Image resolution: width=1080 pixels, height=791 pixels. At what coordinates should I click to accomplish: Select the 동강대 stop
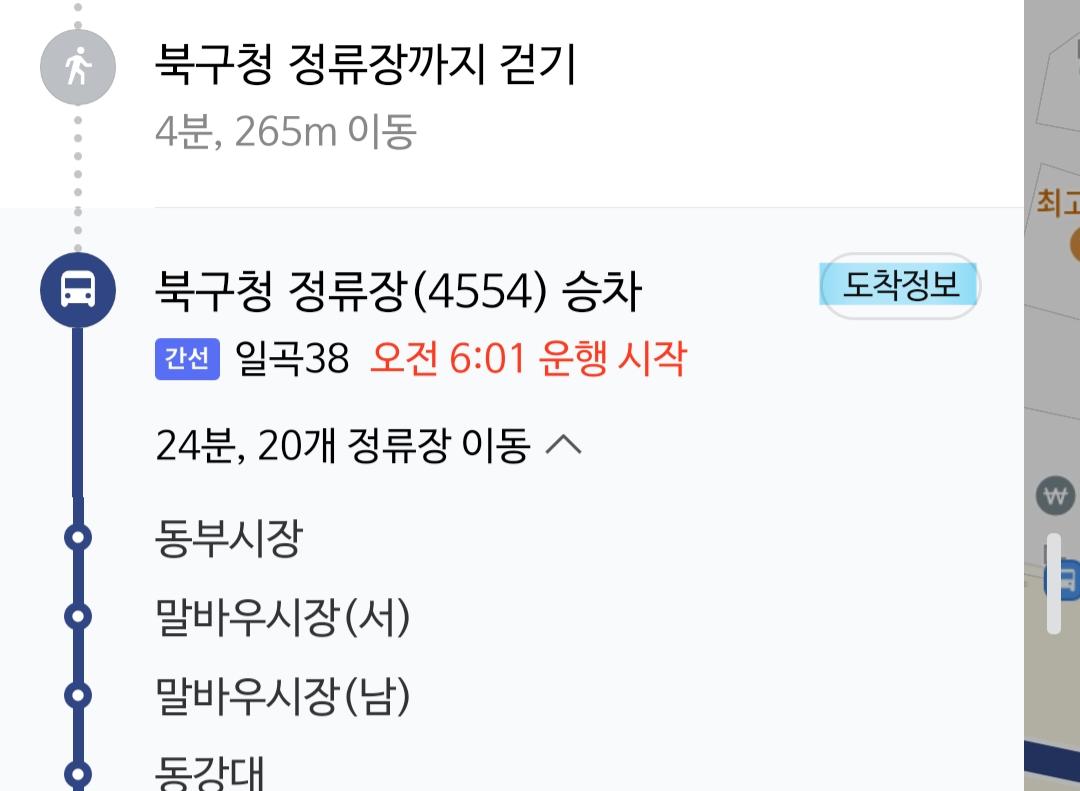click(x=210, y=773)
